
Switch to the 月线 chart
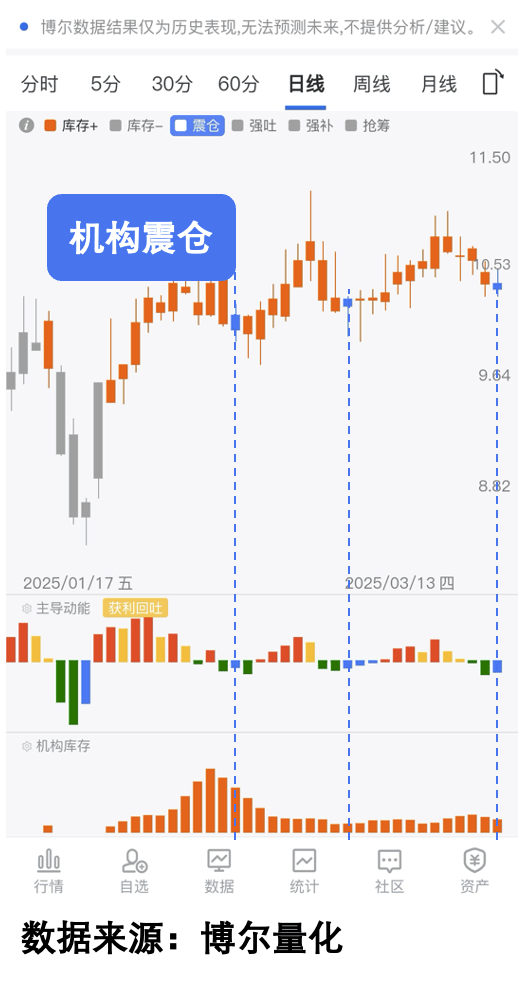438,84
